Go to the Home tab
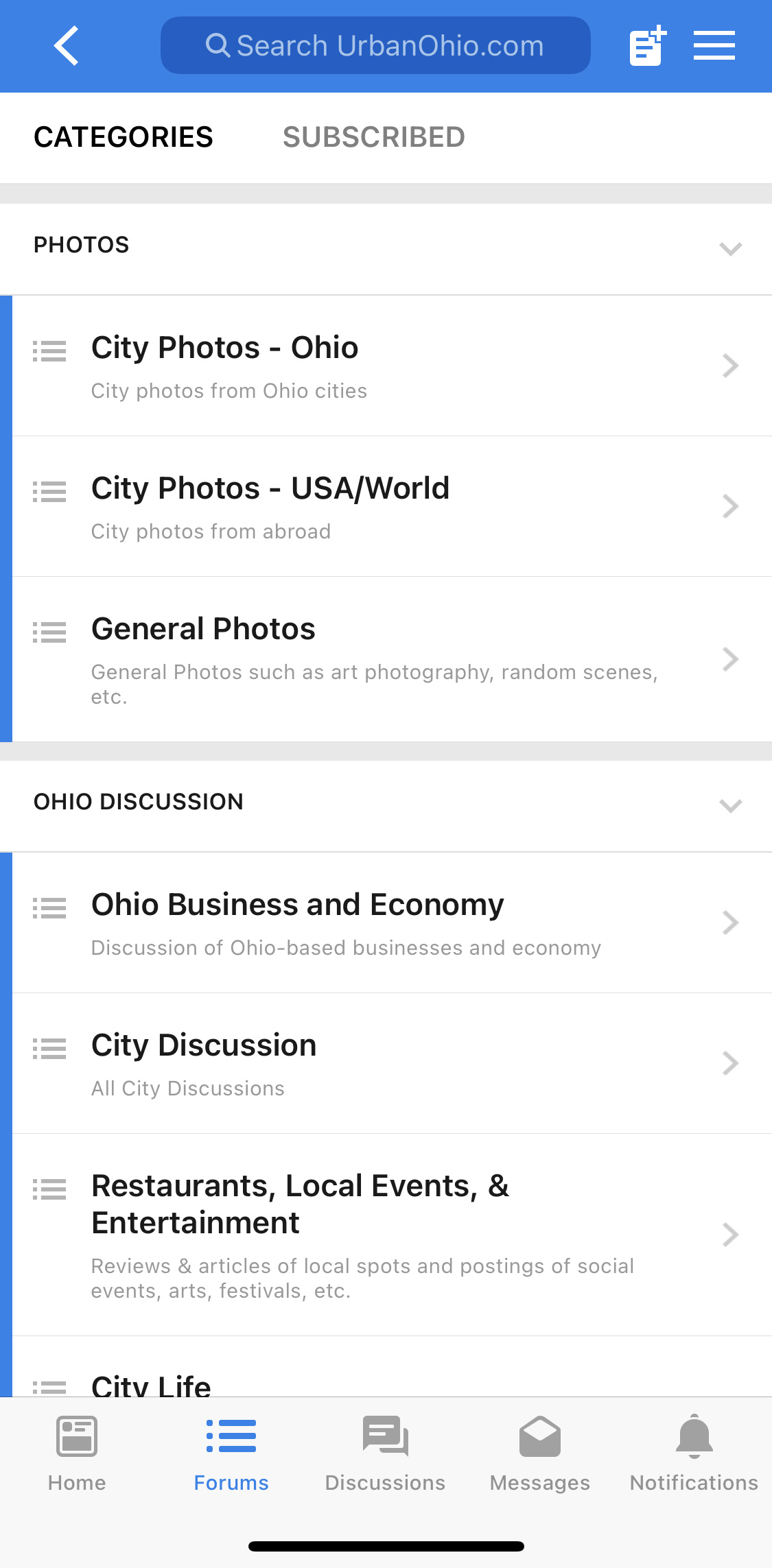Screen dimensions: 772x1568 coord(77,1453)
